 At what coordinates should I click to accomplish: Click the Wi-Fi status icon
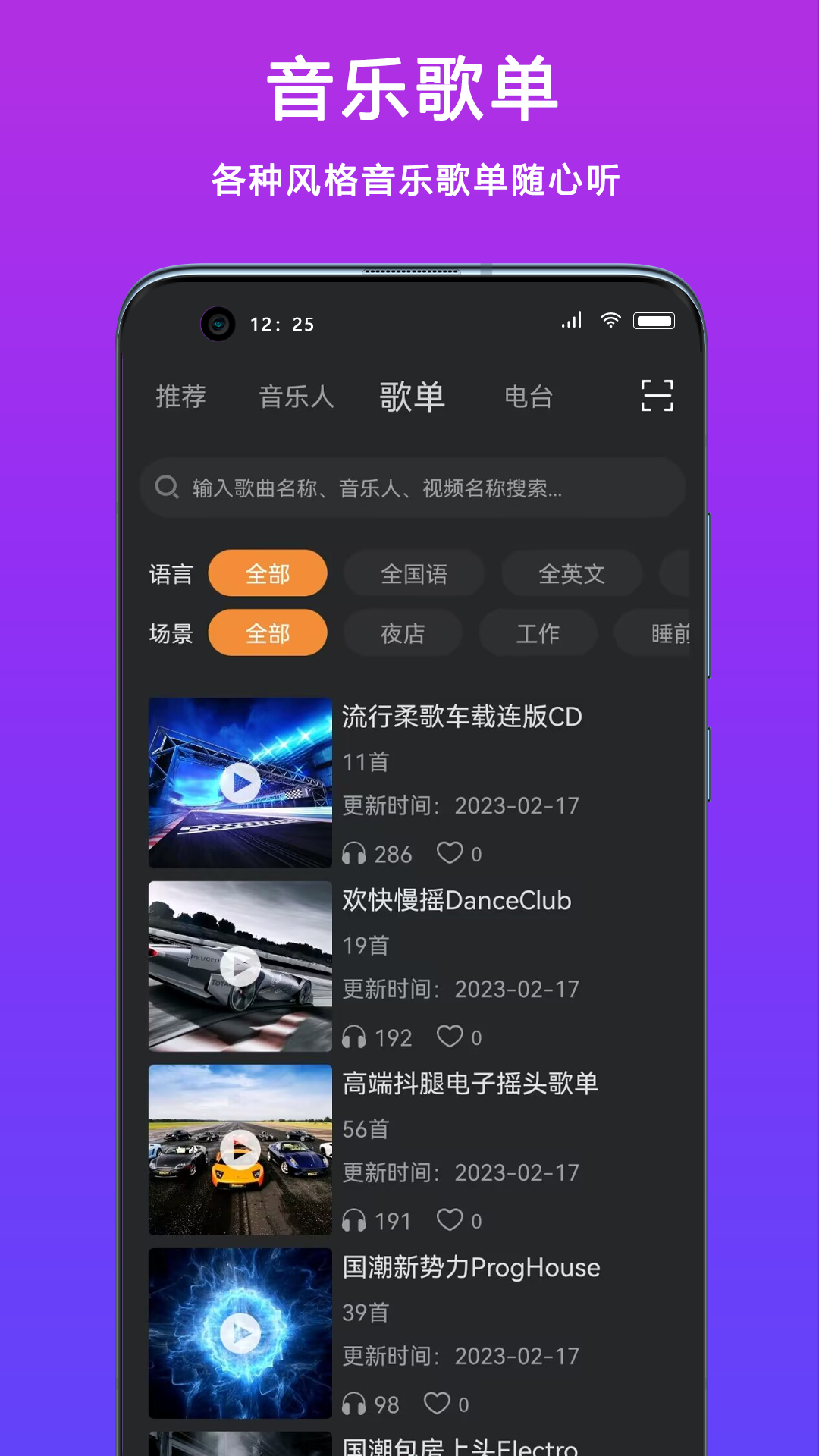point(611,321)
